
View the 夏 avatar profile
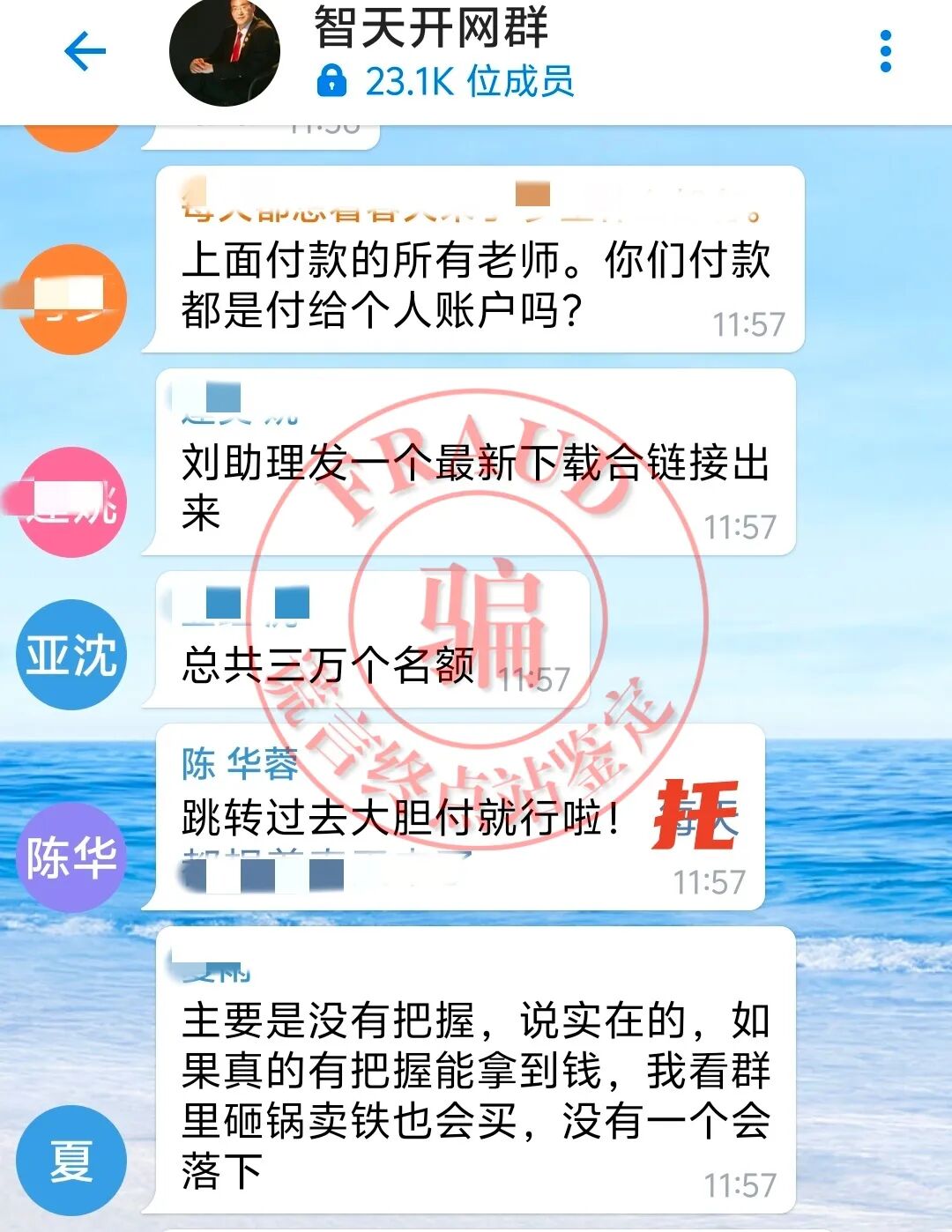(71, 1160)
